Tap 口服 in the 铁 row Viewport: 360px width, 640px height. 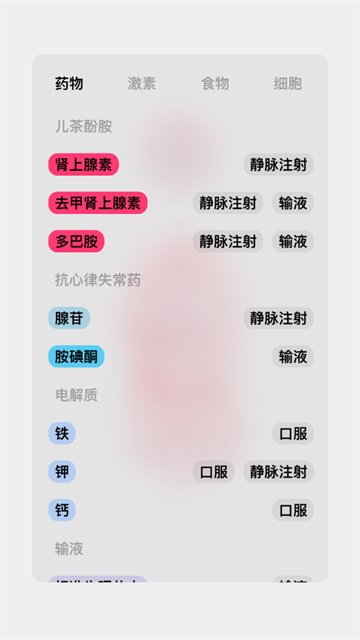[x=293, y=433]
